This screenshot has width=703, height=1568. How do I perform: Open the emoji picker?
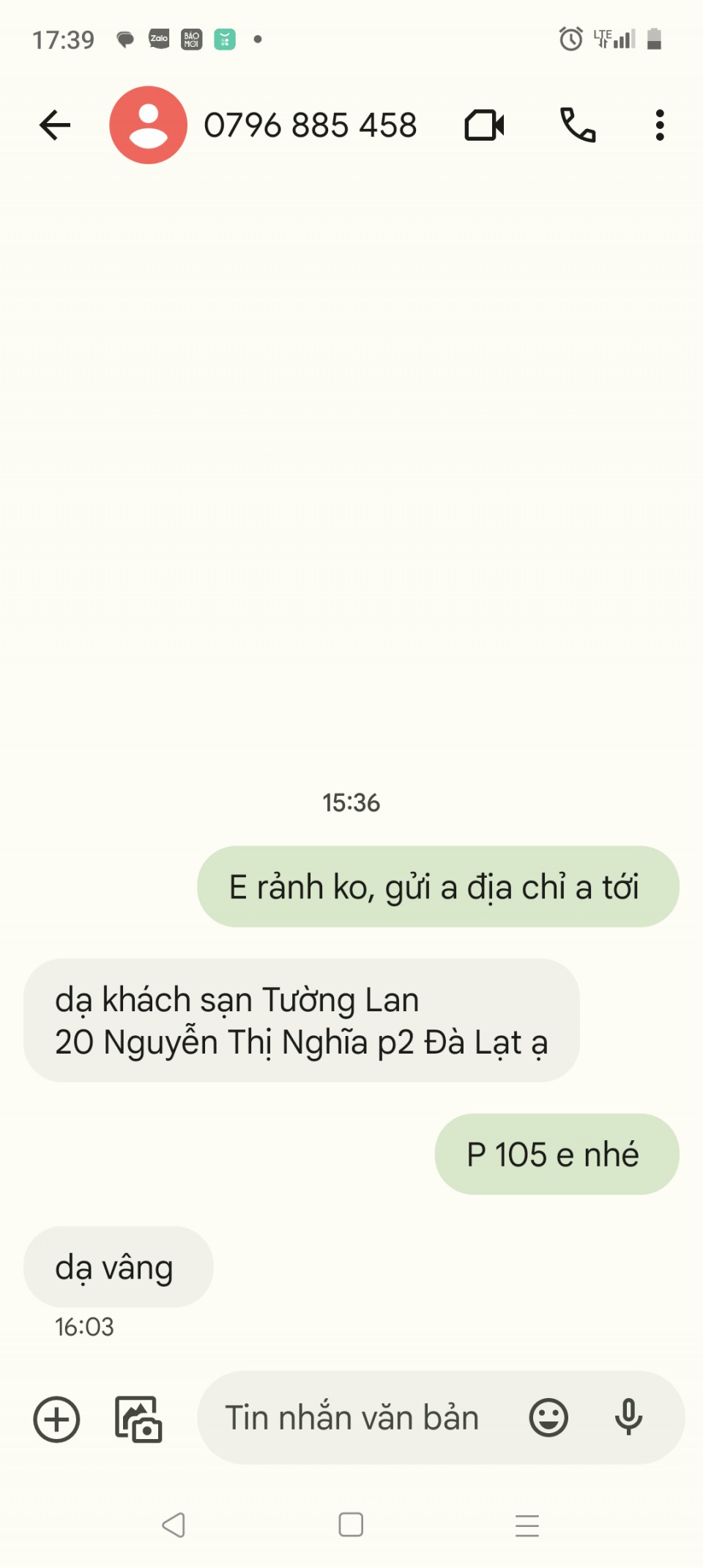(548, 1418)
